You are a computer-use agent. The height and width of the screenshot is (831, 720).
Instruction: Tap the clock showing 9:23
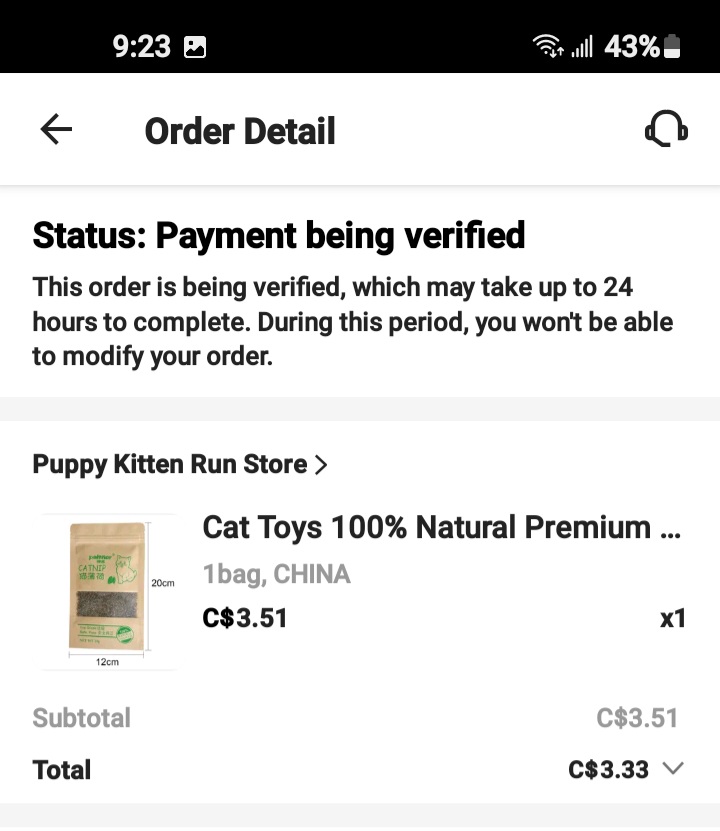(141, 44)
